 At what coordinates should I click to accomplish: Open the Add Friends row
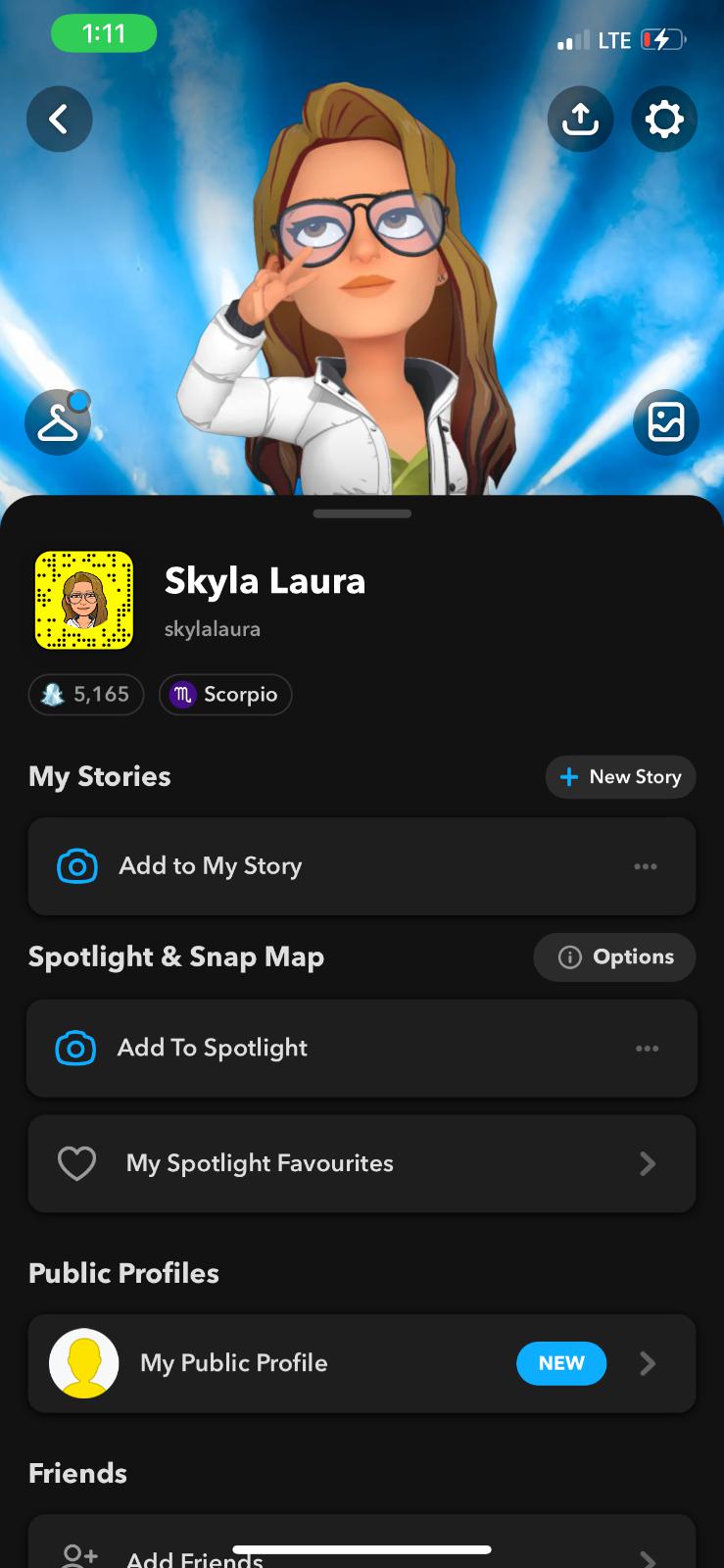tap(362, 1553)
